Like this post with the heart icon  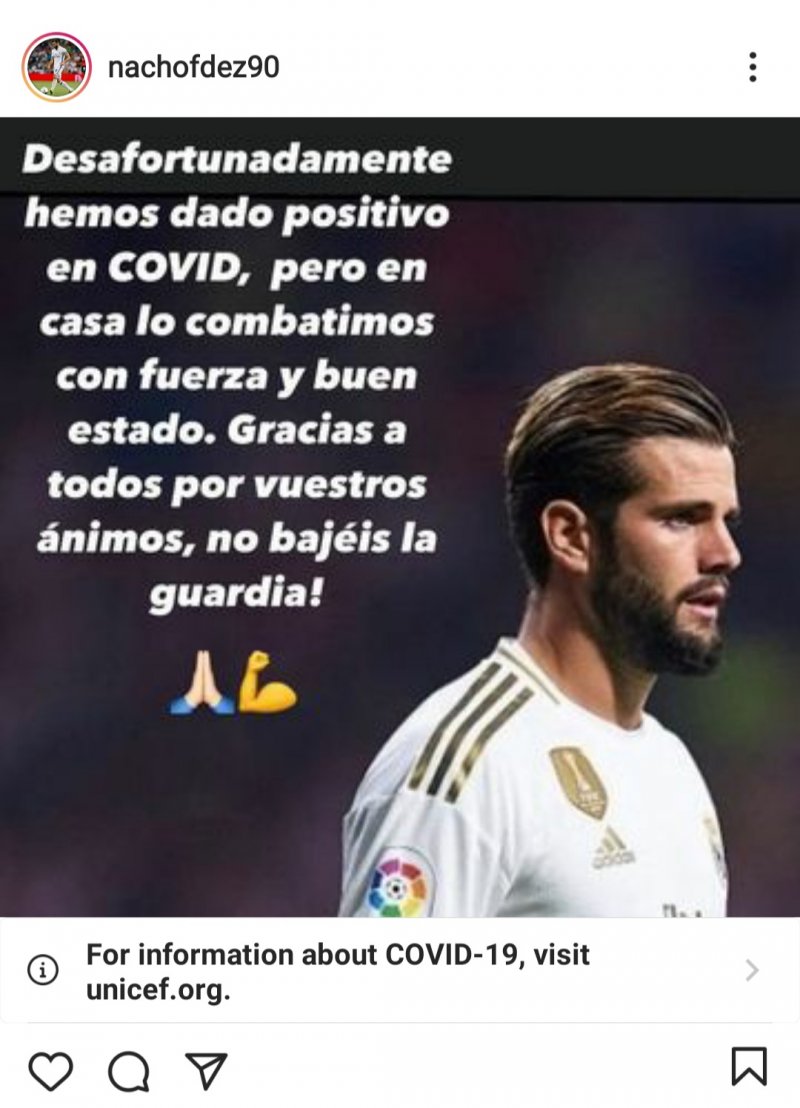pos(50,1070)
